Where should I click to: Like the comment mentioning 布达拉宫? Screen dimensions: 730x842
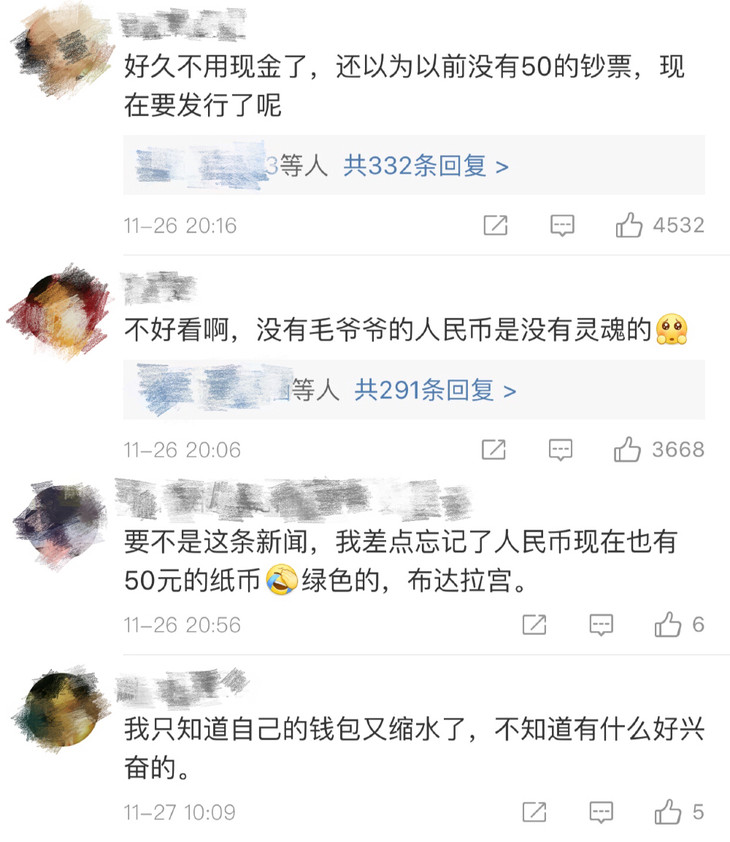coord(668,625)
